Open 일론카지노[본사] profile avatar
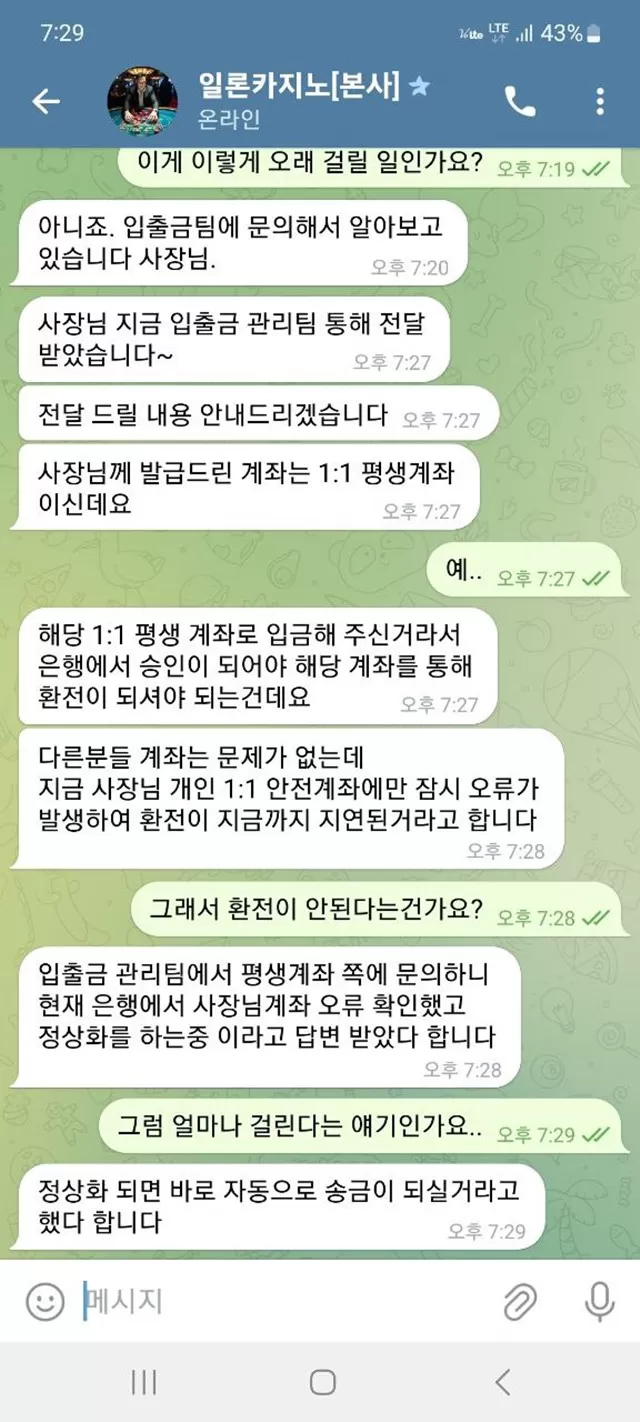The width and height of the screenshot is (640, 1422). [142, 101]
